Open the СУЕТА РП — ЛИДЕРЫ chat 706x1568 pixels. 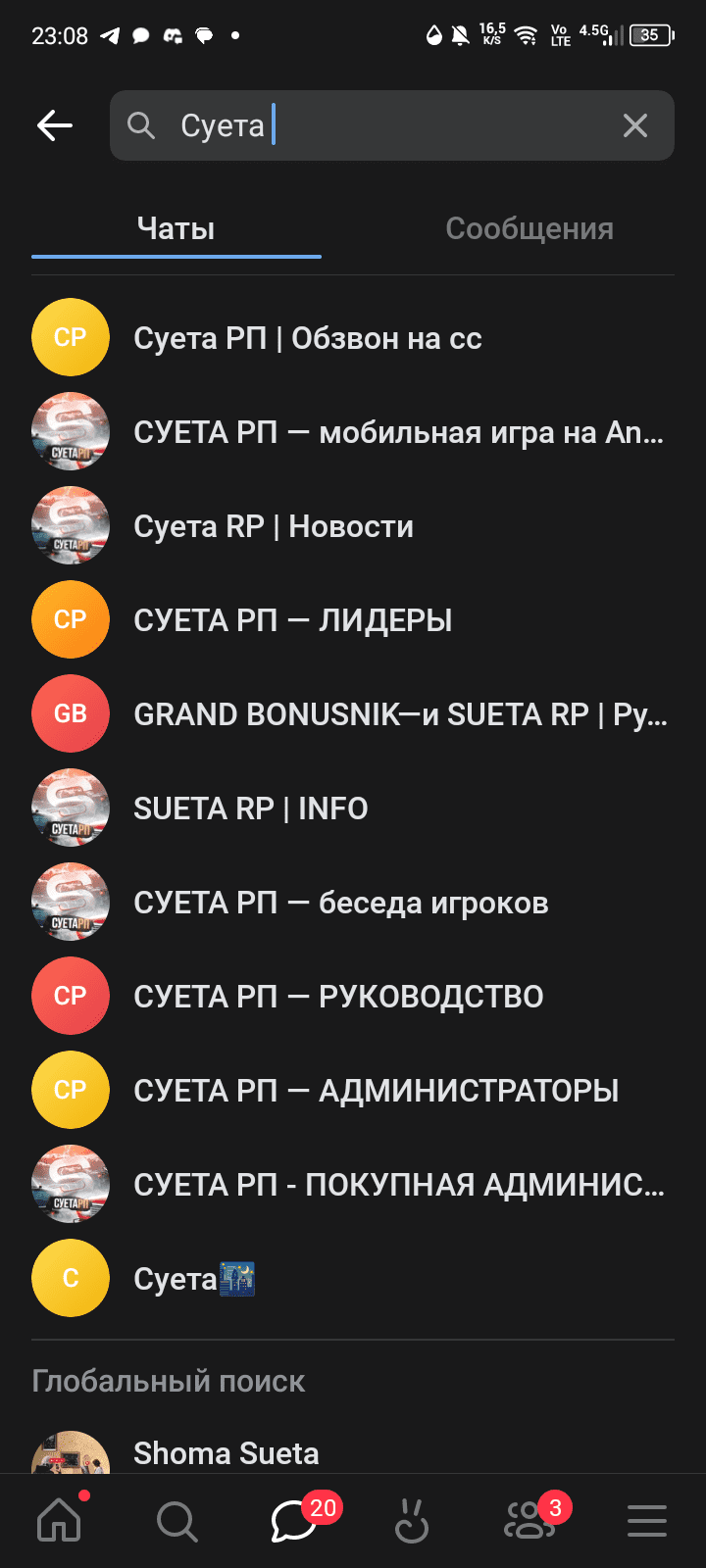click(x=353, y=620)
